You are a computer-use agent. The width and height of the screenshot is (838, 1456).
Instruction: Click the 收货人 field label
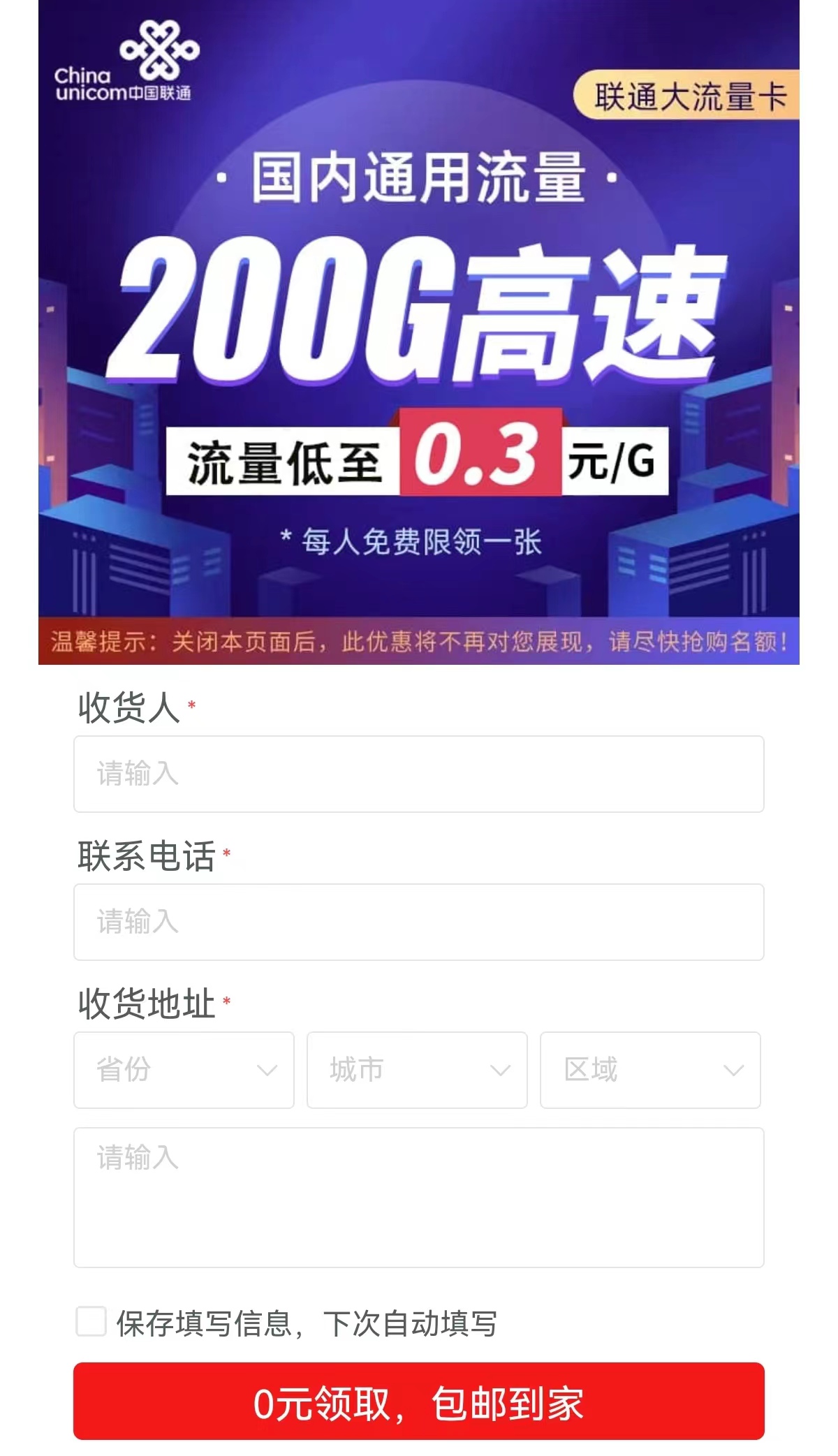pos(129,709)
